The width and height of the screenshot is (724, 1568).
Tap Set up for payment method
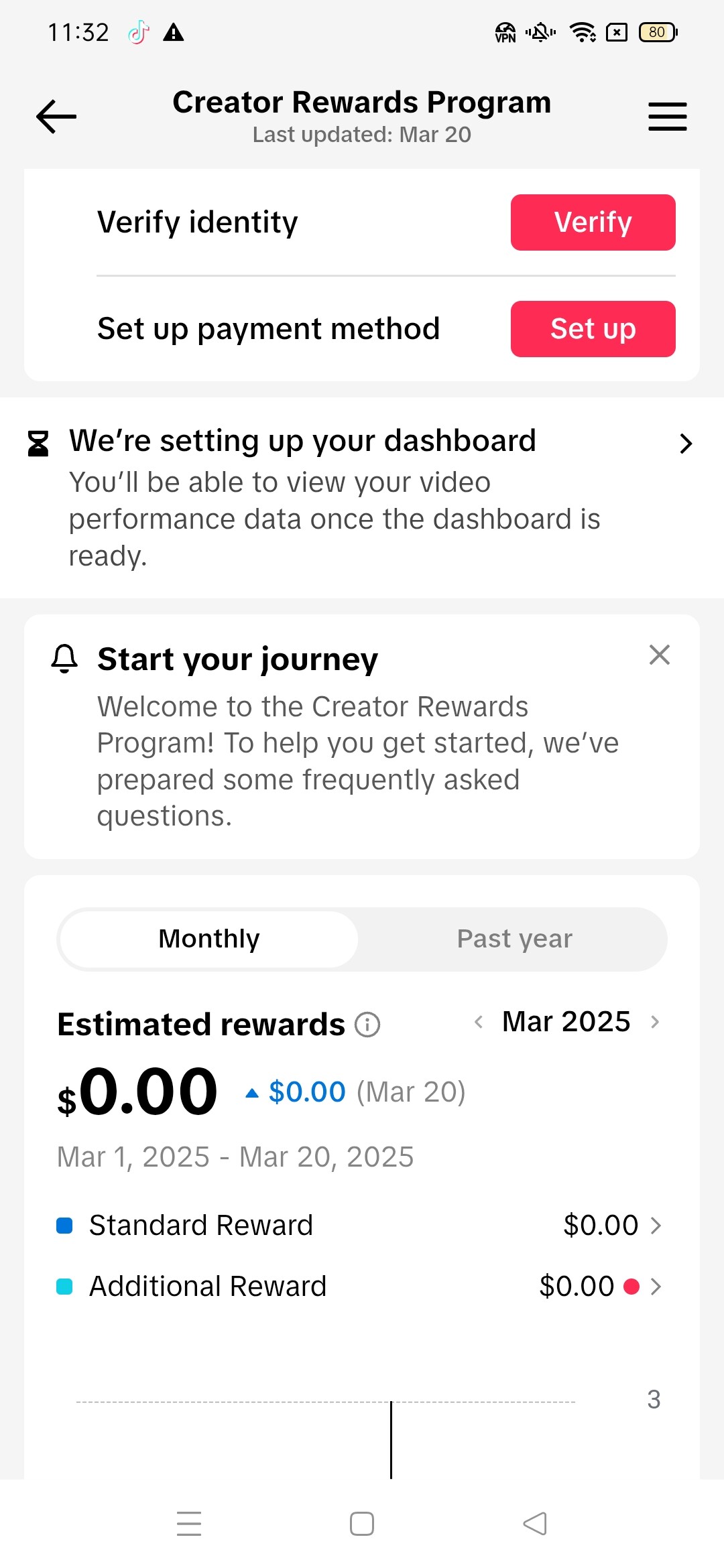tap(593, 329)
